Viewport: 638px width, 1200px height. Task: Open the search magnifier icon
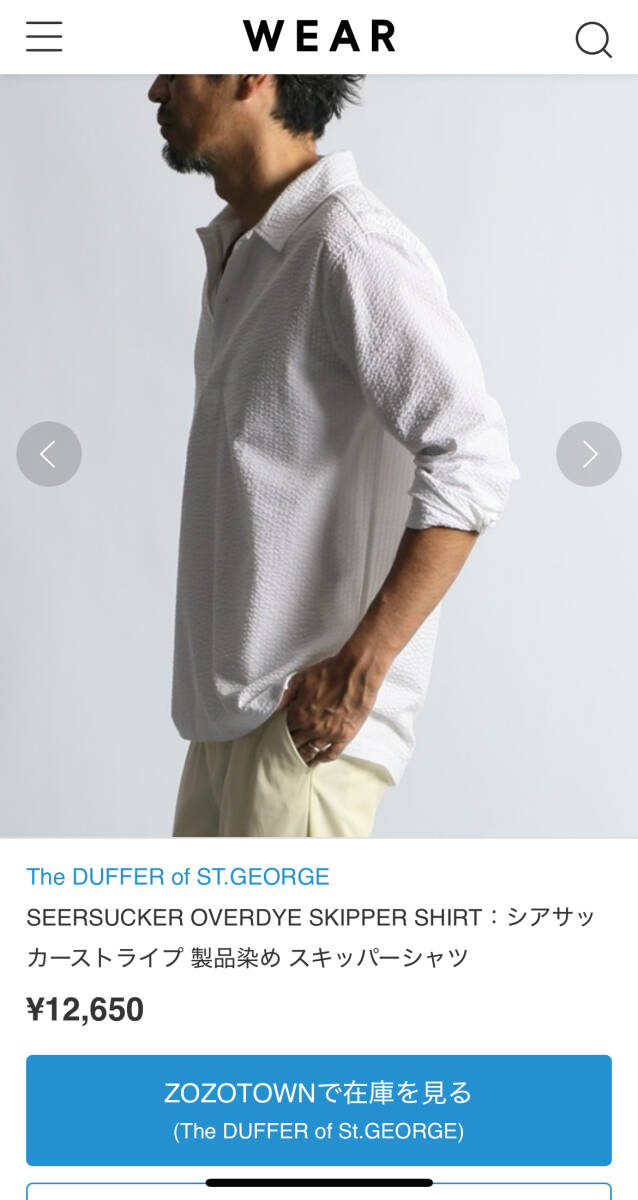coord(593,39)
